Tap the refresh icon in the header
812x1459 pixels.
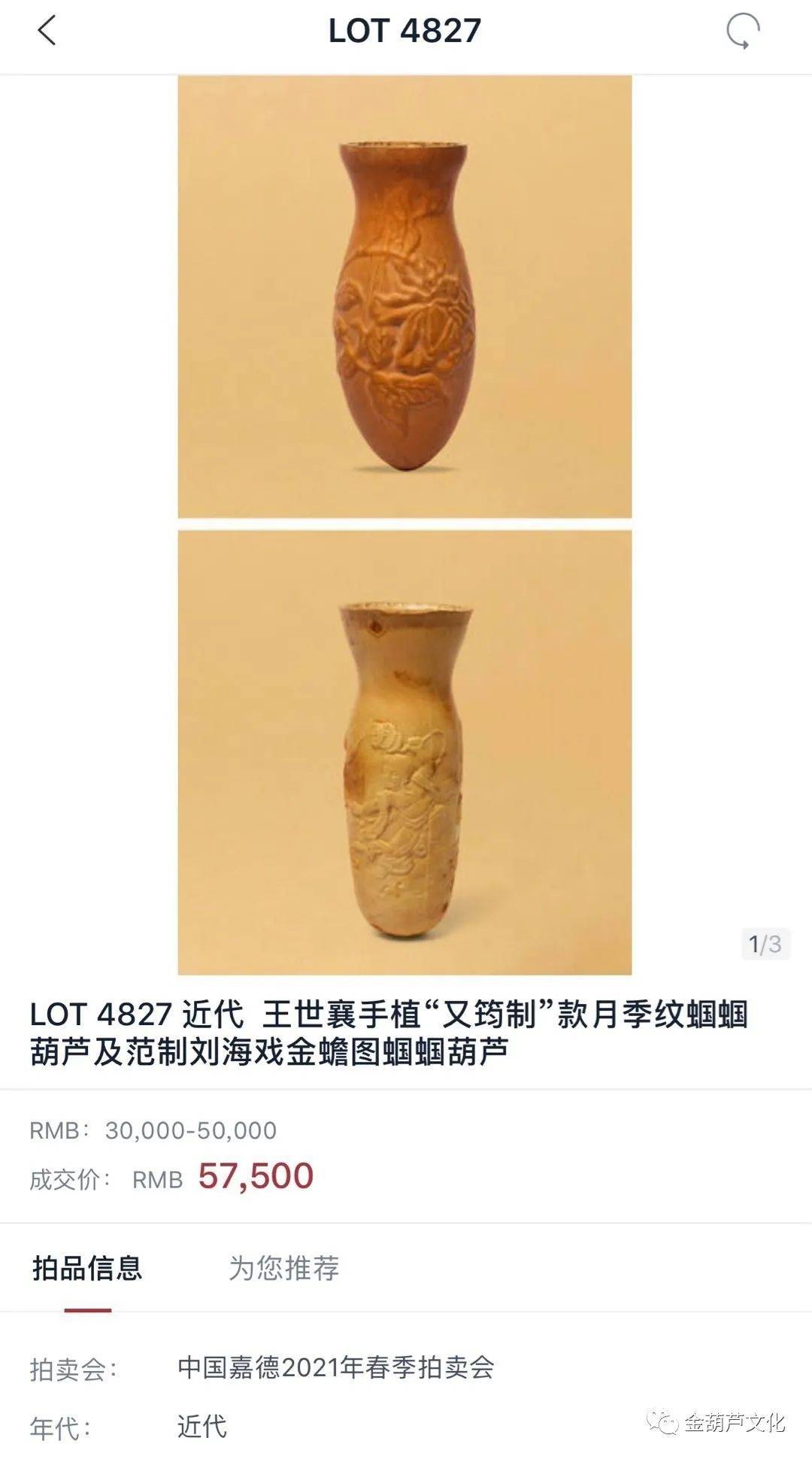pos(744,32)
